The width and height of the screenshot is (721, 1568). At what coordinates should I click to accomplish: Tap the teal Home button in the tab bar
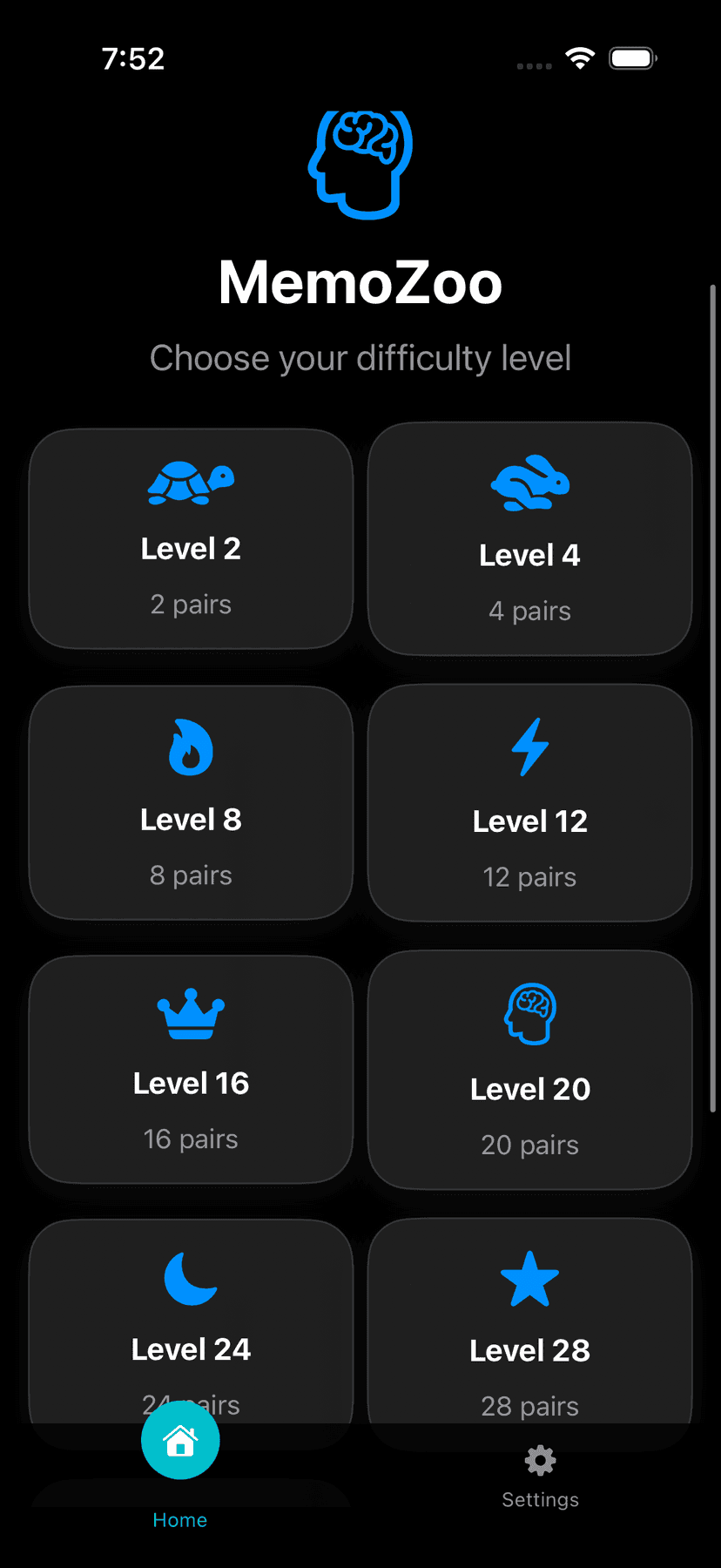tap(179, 1440)
